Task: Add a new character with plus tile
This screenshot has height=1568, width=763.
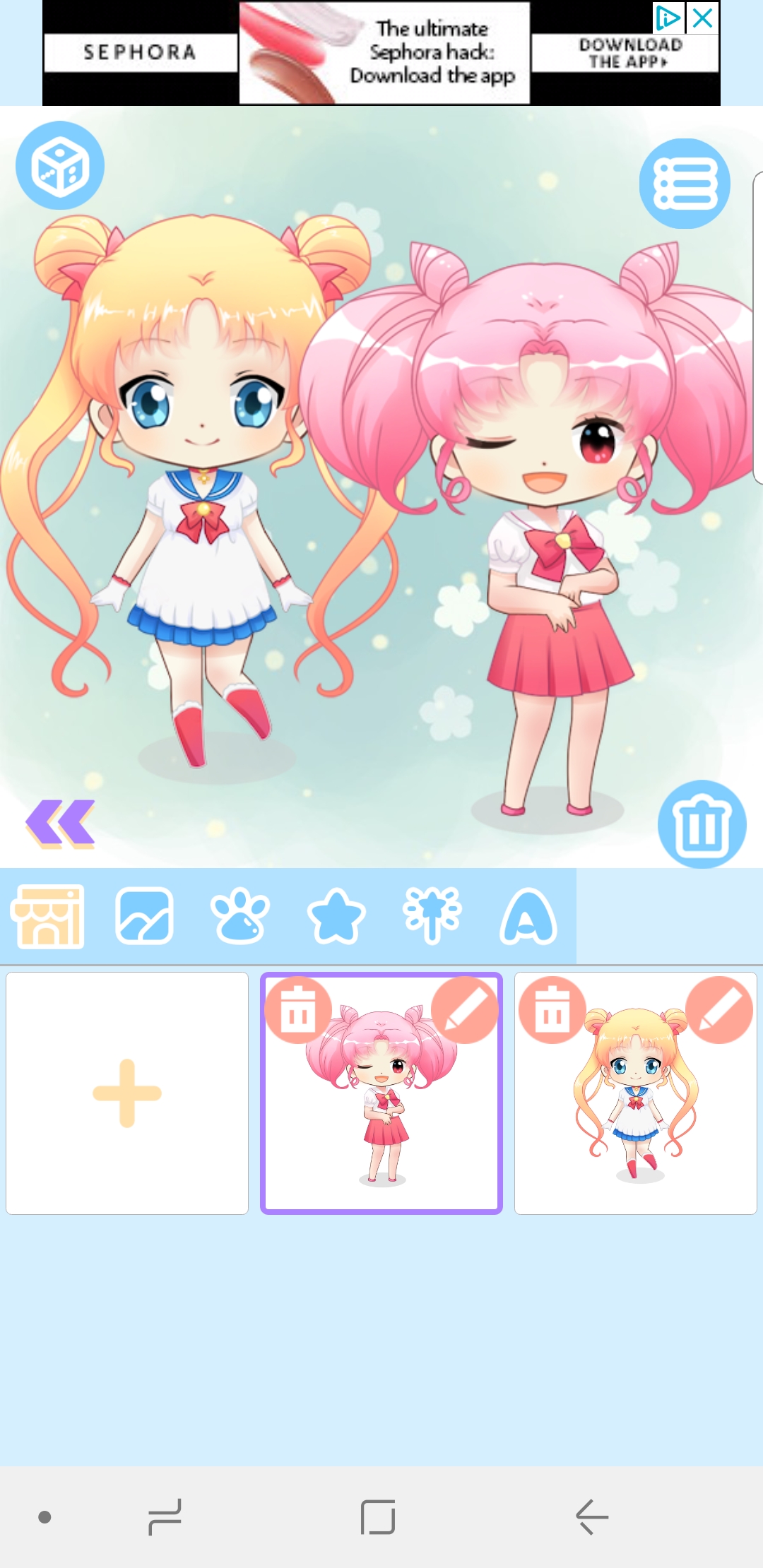Action: point(127,1093)
